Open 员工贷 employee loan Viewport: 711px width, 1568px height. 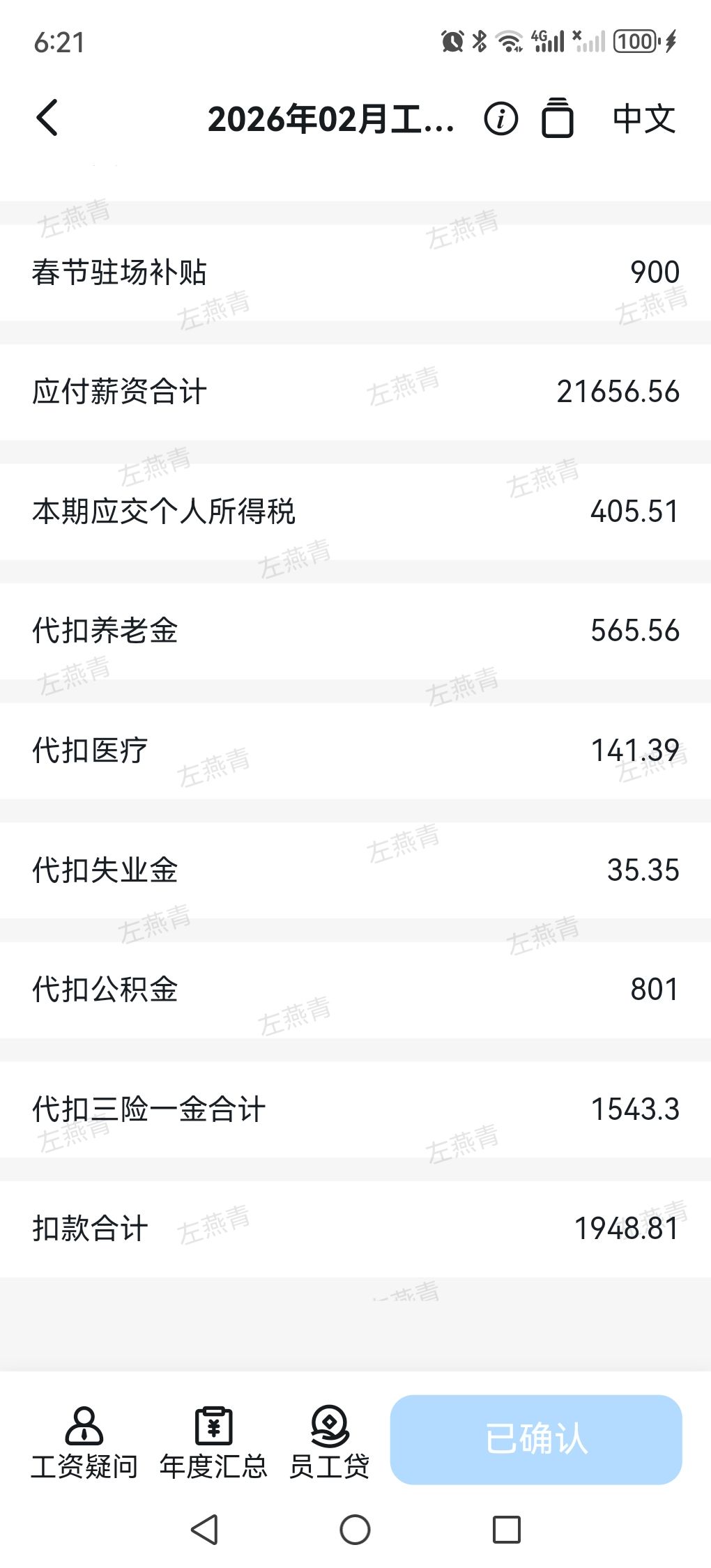coord(330,1442)
